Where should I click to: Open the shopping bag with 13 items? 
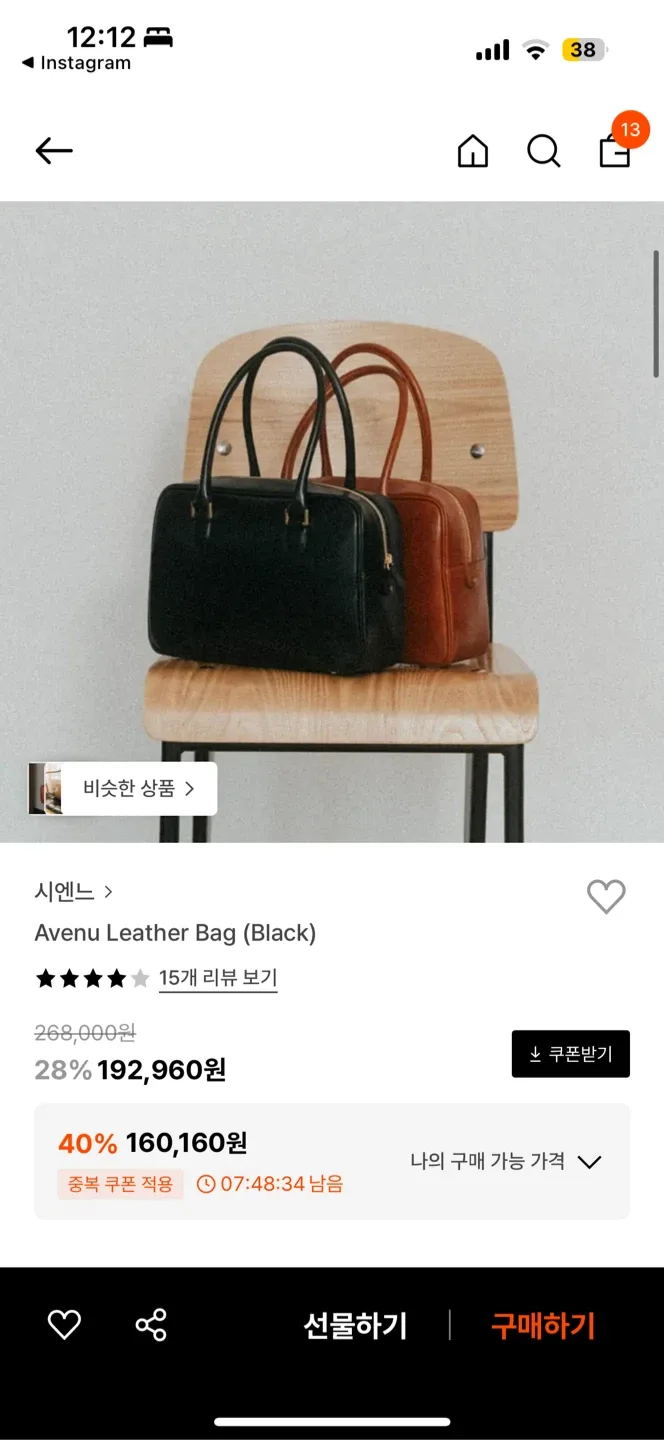(615, 150)
